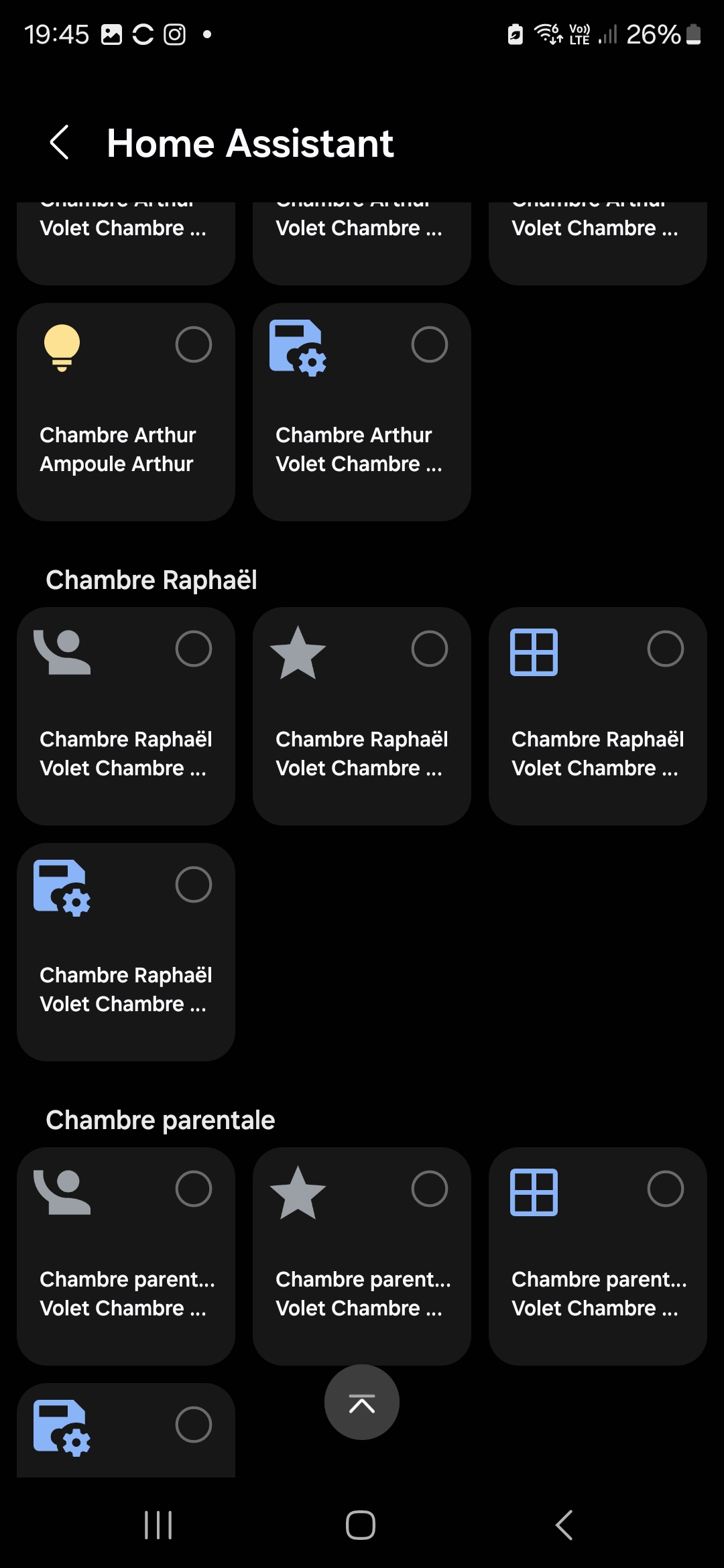The height and width of the screenshot is (1568, 724).
Task: Select Chambre Raphaël card with person icon
Action: click(x=126, y=716)
